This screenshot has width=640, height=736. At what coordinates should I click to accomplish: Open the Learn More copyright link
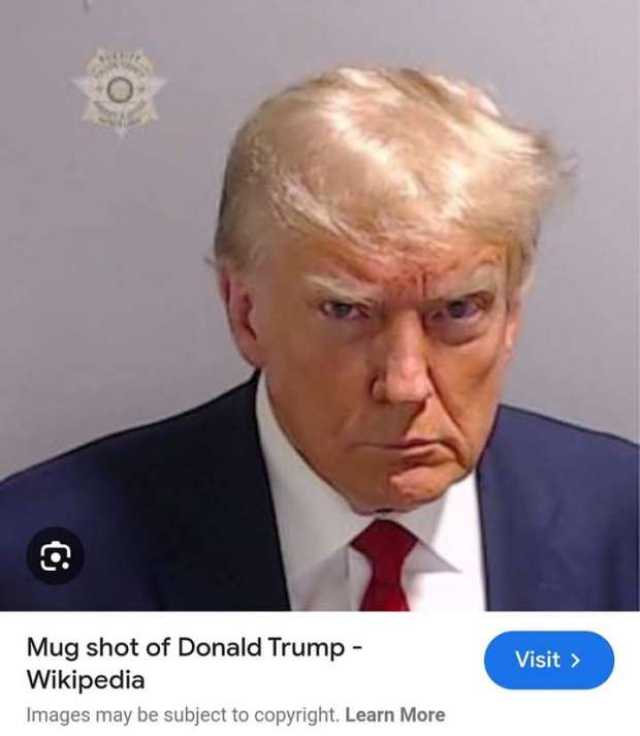(395, 714)
